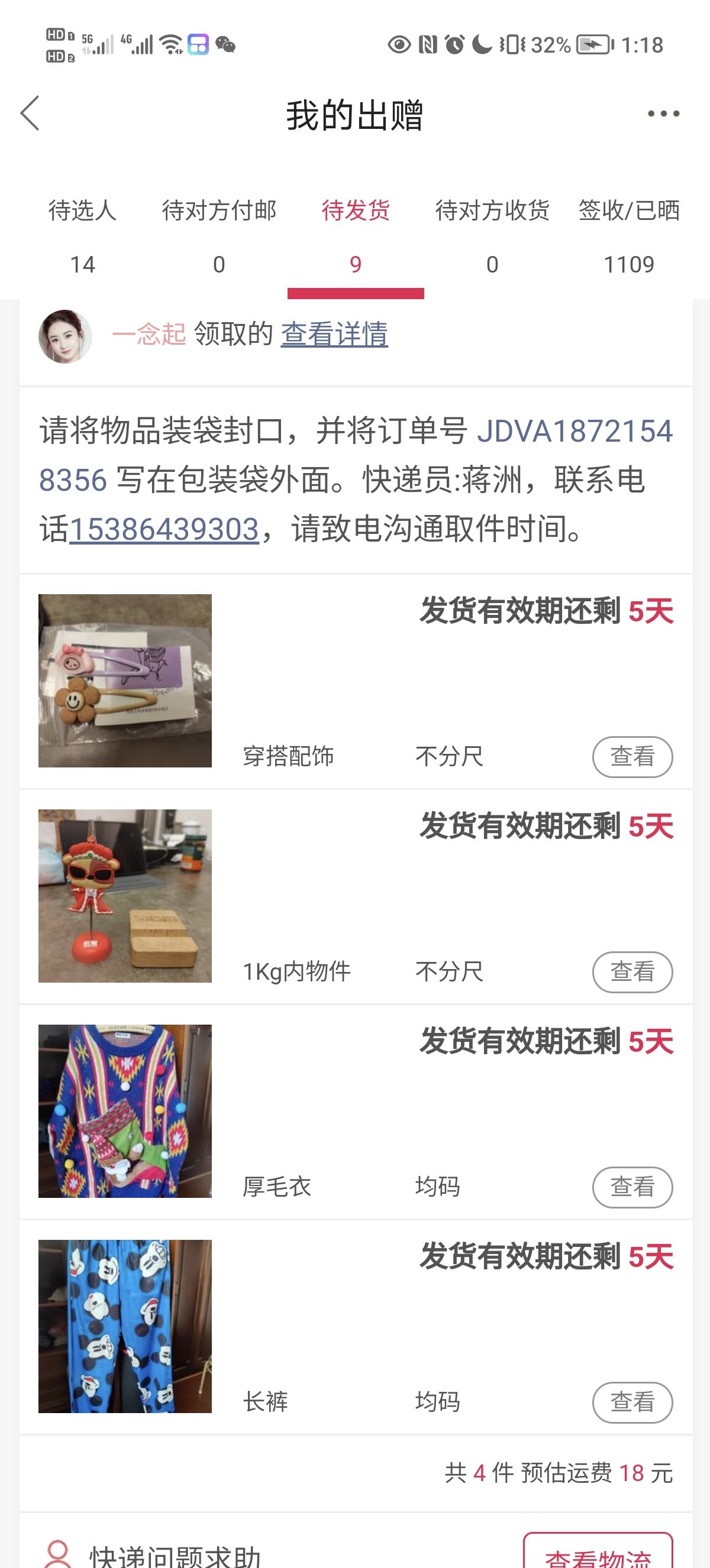Open the 签收/已晒 tab
This screenshot has height=1568, width=710.
click(x=629, y=238)
